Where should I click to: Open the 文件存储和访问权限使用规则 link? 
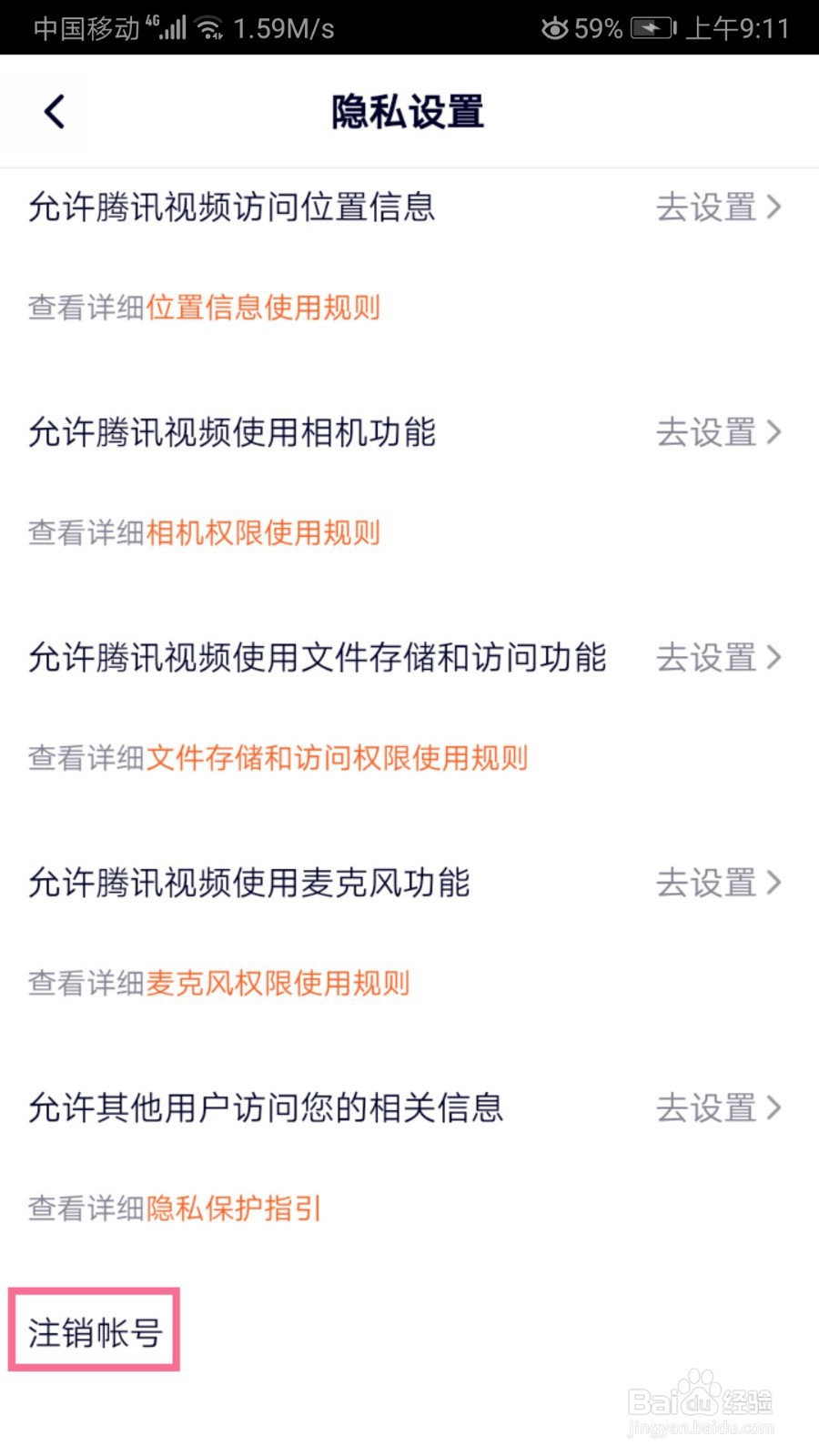click(x=338, y=757)
